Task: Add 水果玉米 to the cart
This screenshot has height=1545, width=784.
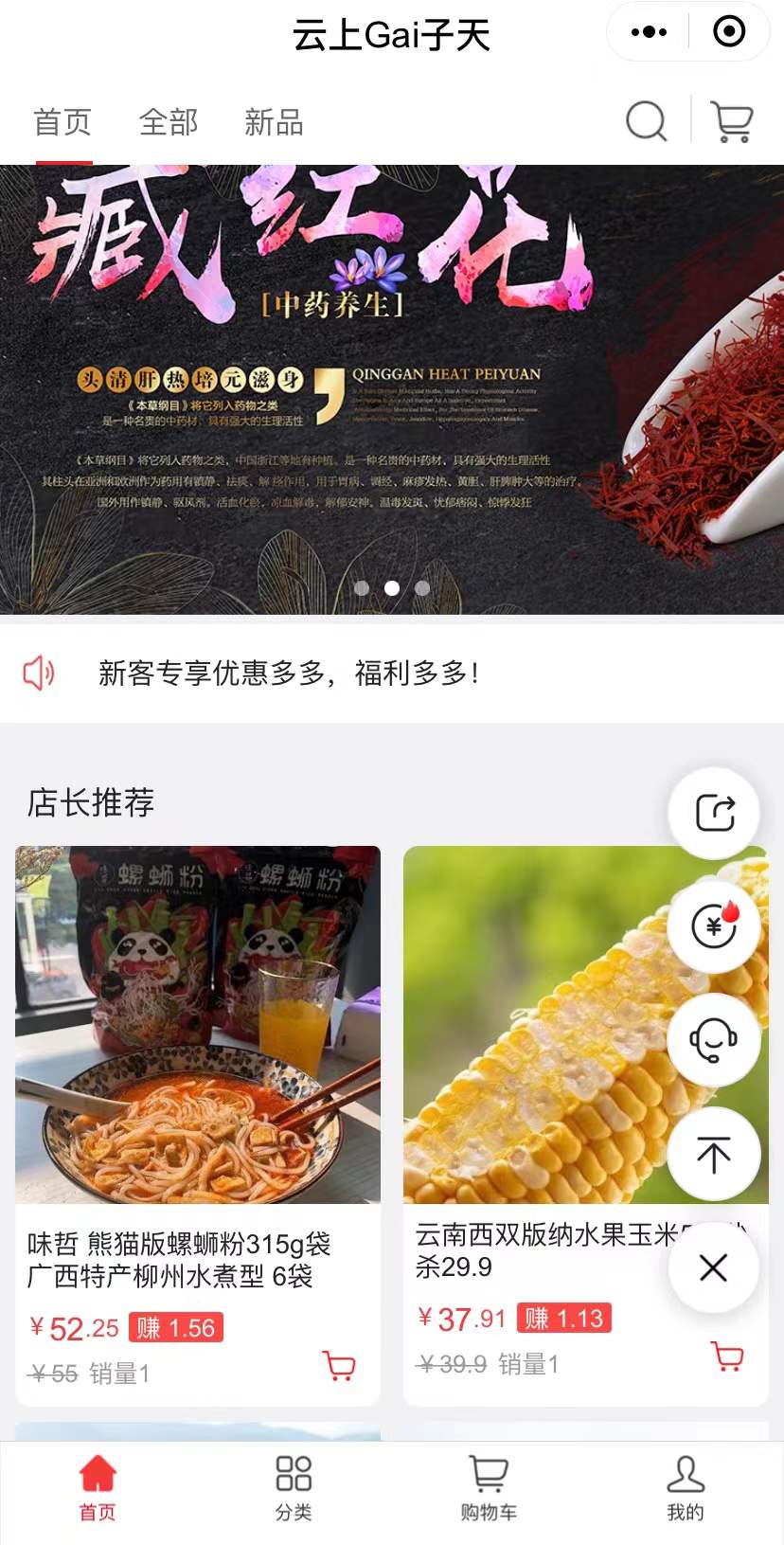Action: pos(727,1356)
